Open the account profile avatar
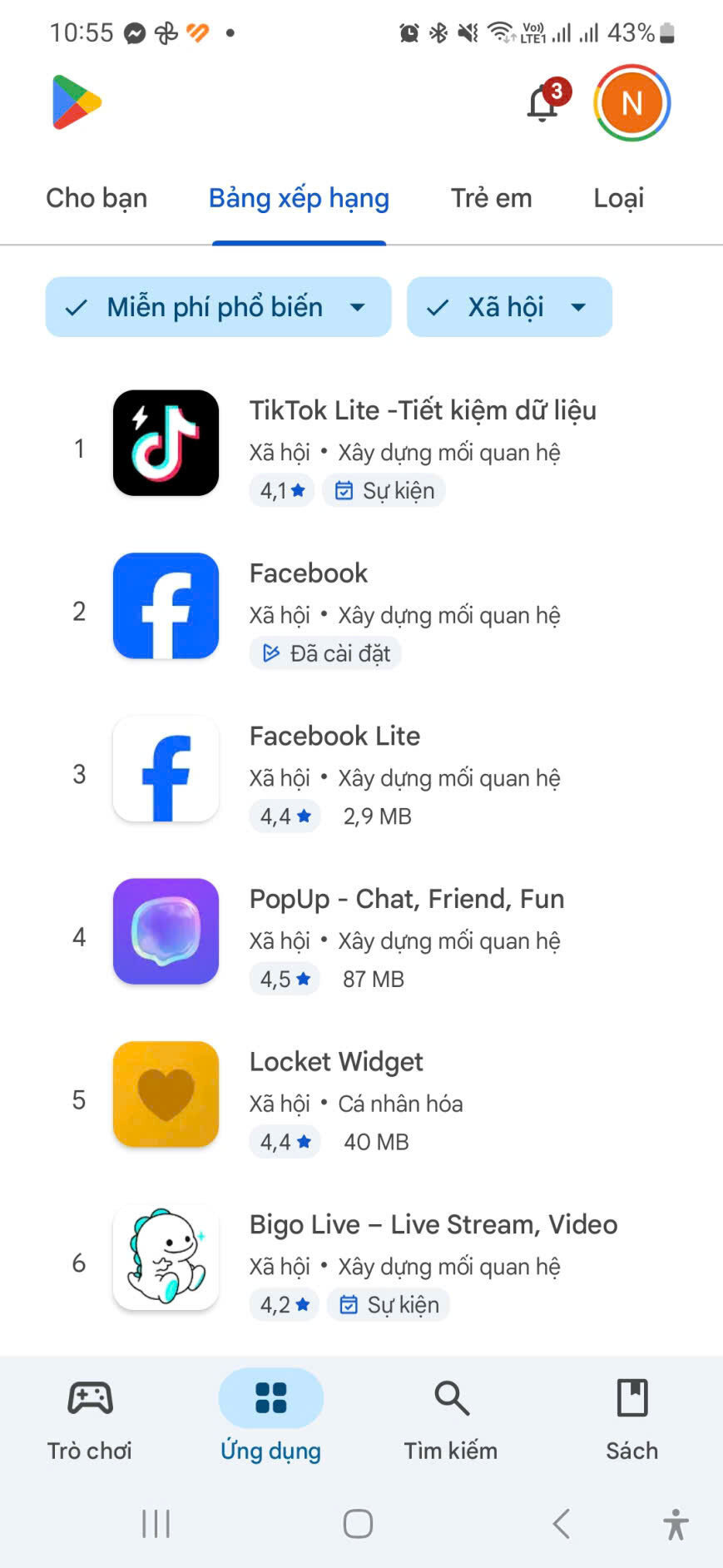This screenshot has width=723, height=1568. coord(631,103)
